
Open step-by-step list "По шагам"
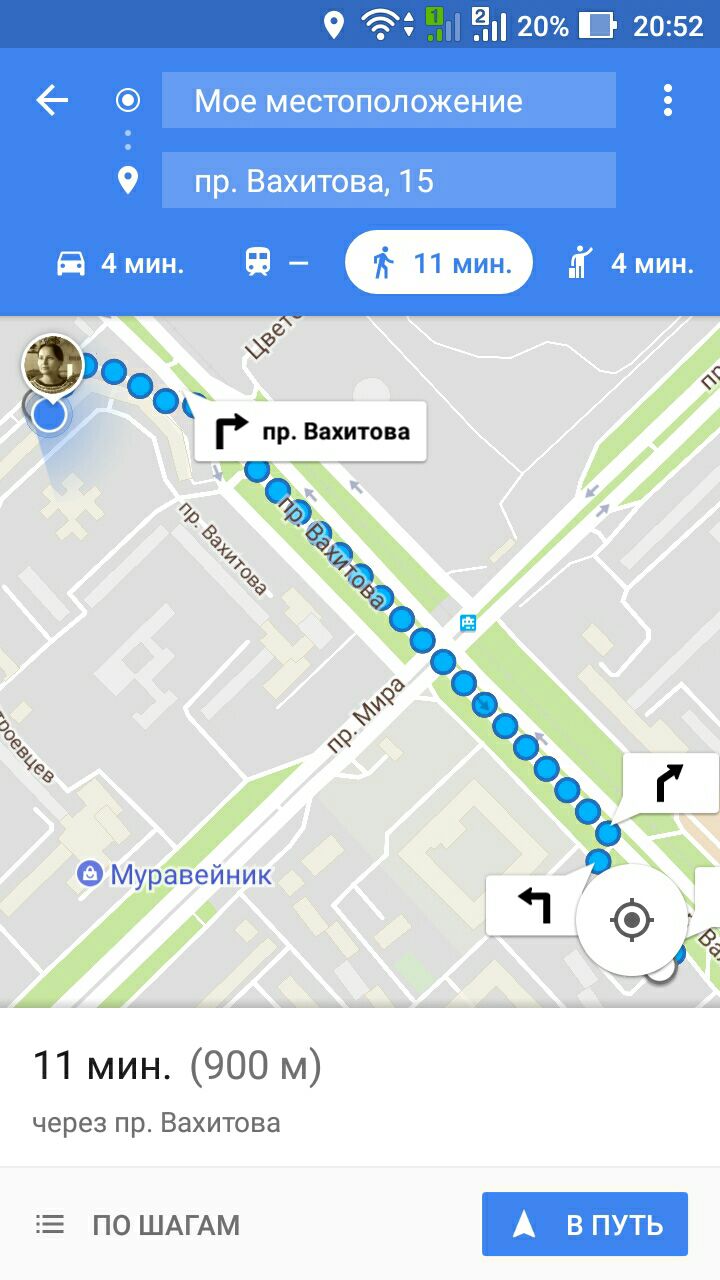click(138, 1224)
